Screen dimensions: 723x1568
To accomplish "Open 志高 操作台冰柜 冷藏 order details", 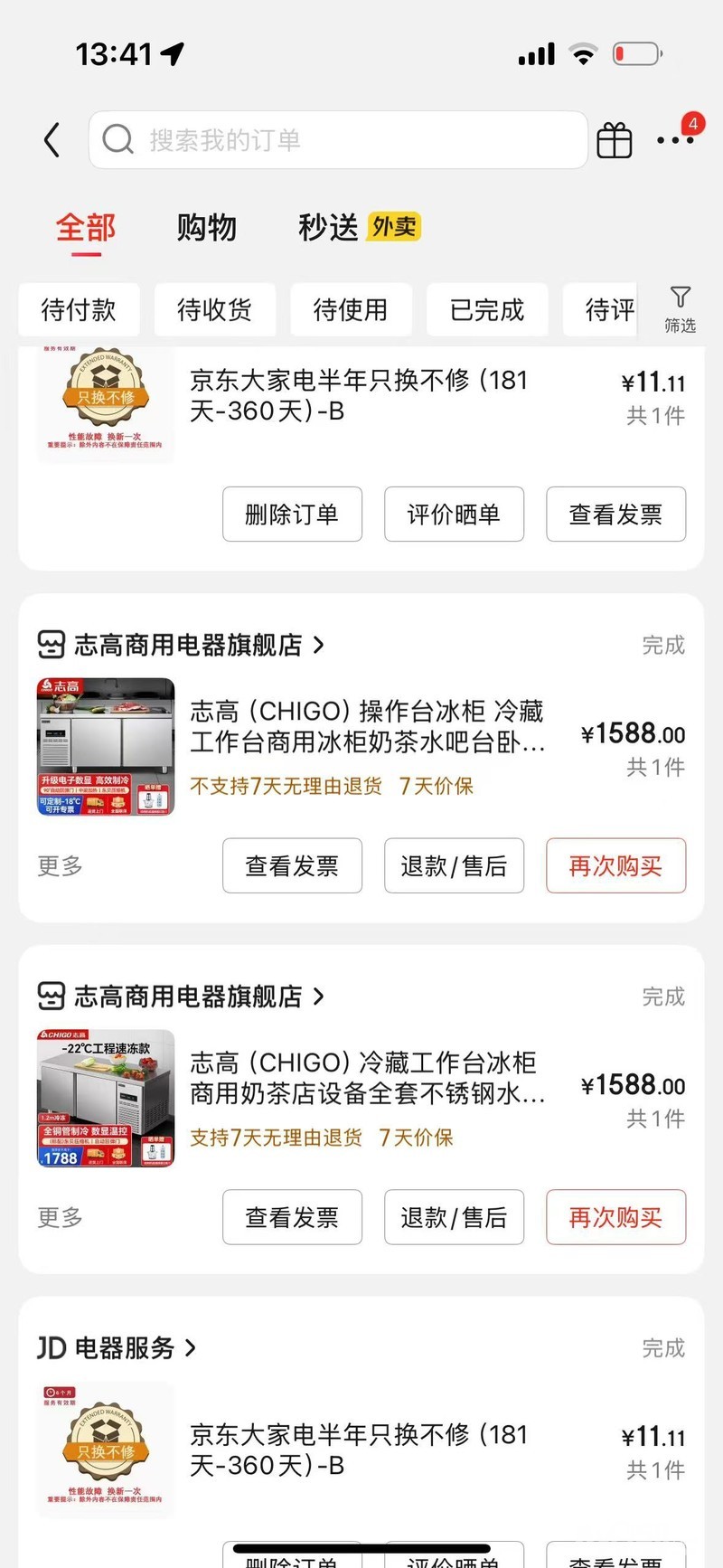I will 367,727.
